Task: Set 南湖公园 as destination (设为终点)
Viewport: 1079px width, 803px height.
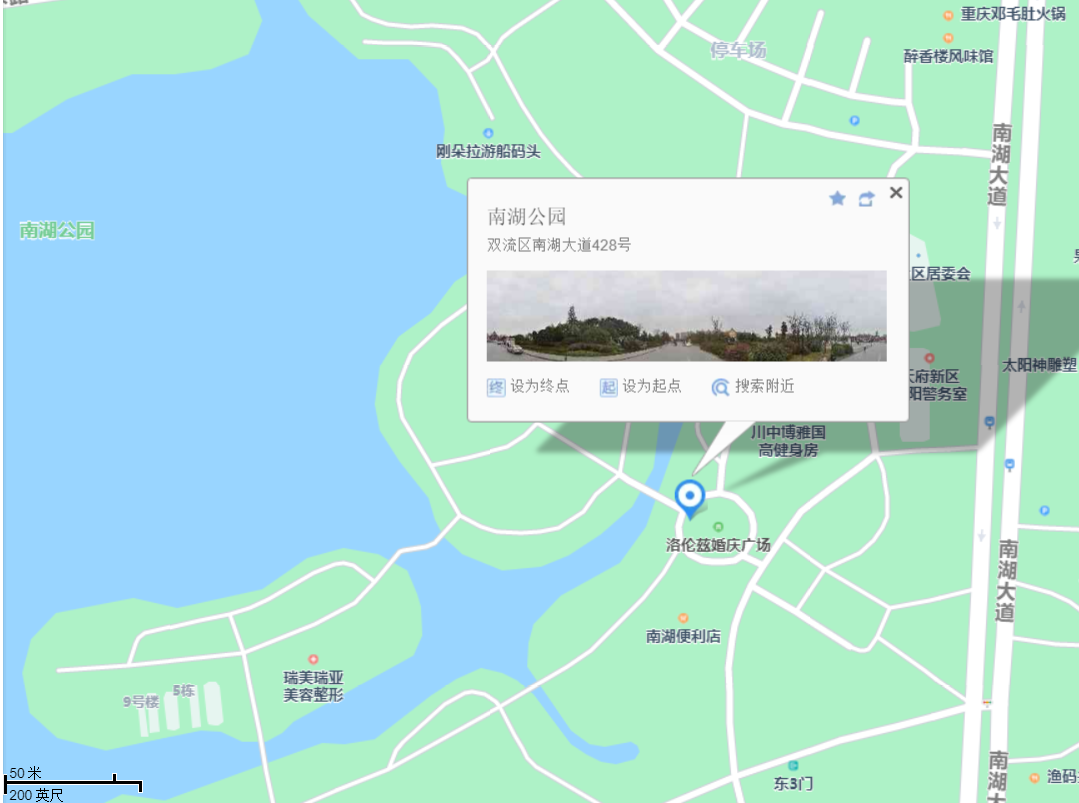Action: pyautogui.click(x=528, y=387)
